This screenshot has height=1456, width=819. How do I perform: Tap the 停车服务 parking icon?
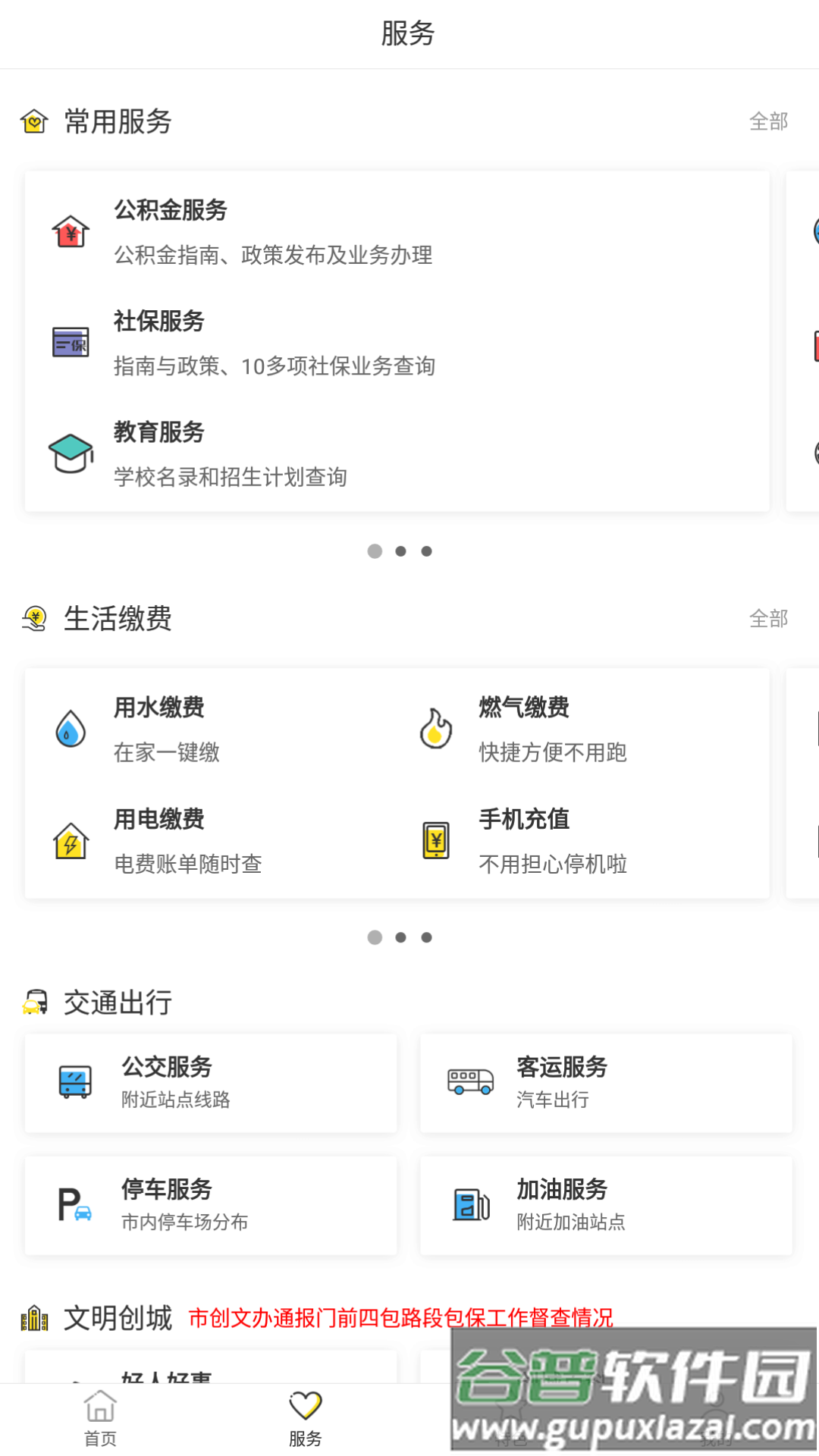pos(74,1205)
